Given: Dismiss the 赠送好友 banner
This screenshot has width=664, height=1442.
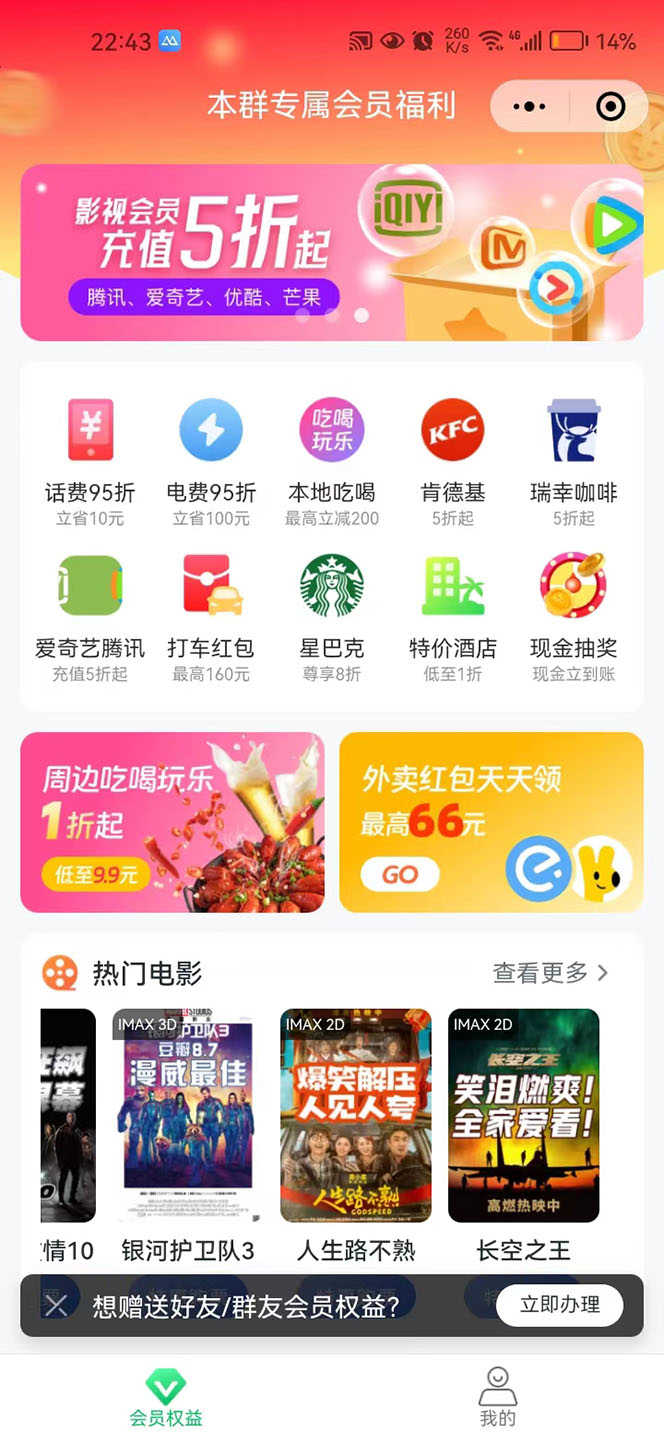Looking at the screenshot, I should tap(56, 1305).
